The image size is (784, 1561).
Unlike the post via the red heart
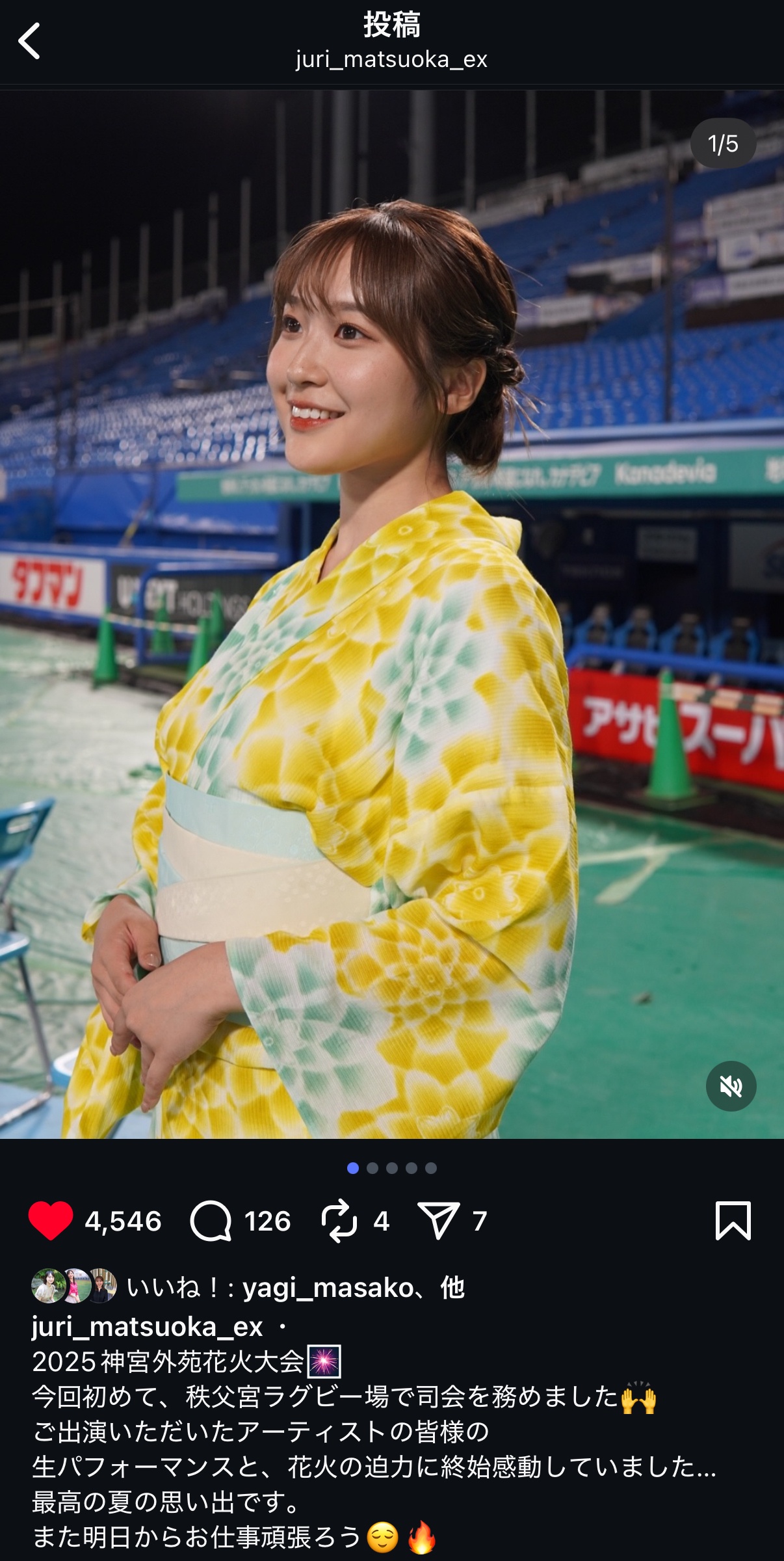click(51, 1221)
